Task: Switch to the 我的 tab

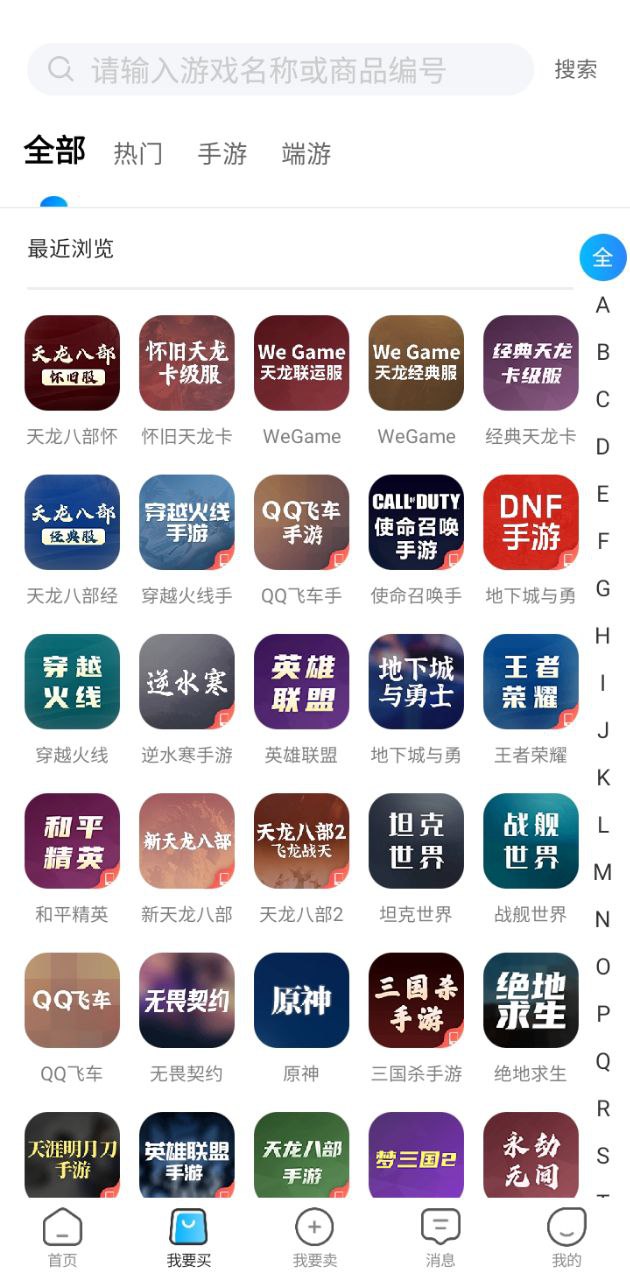Action: (566, 1238)
